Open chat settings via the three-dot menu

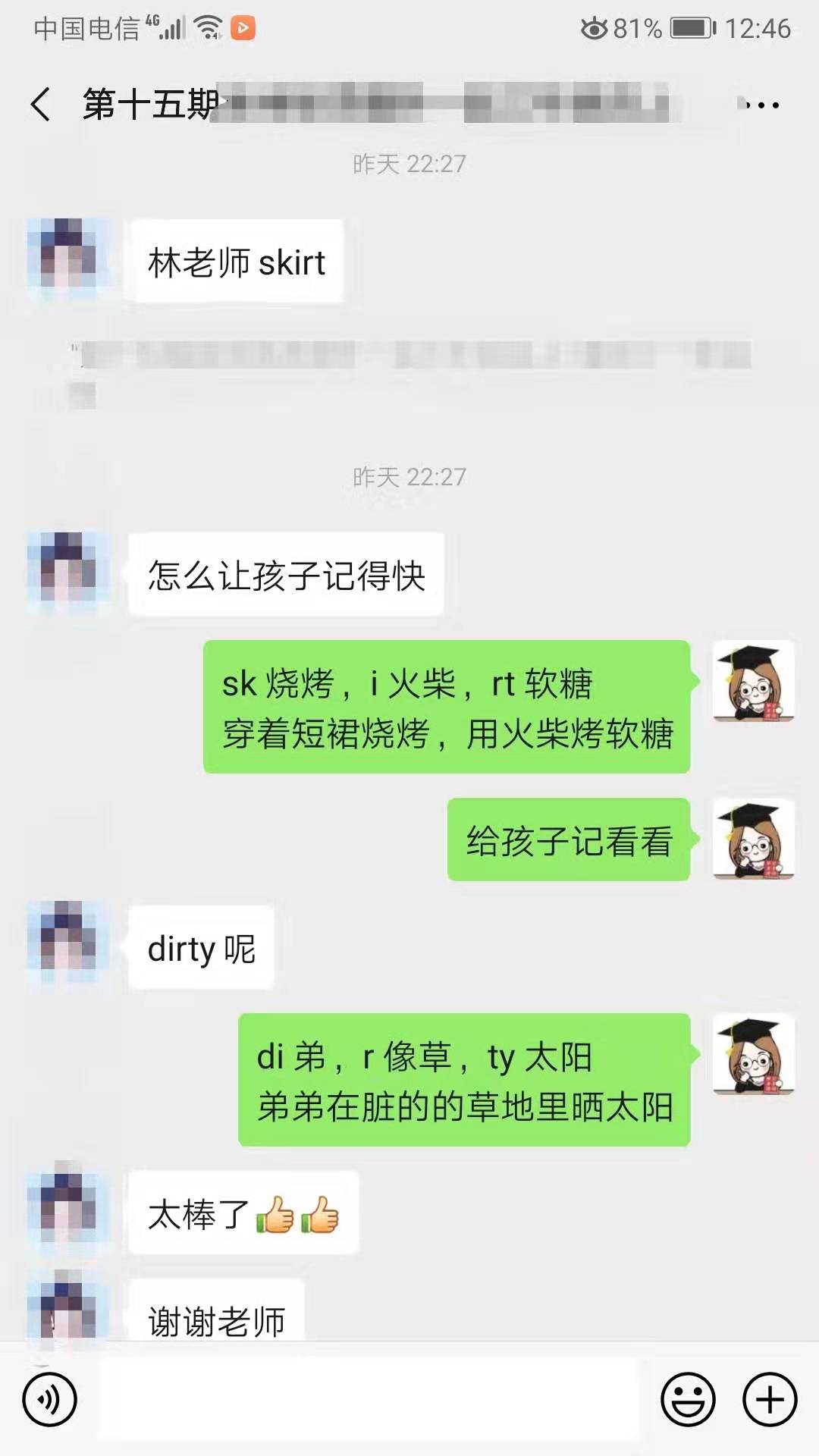(x=762, y=104)
